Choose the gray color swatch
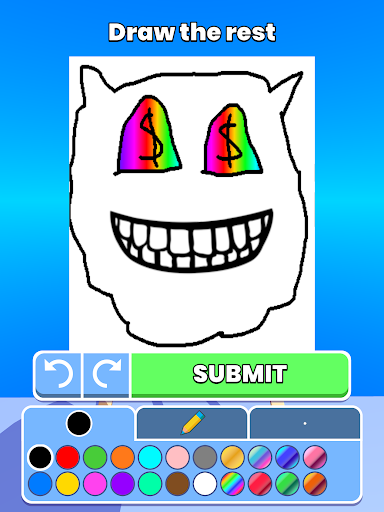The height and width of the screenshot is (512, 384). 205,457
